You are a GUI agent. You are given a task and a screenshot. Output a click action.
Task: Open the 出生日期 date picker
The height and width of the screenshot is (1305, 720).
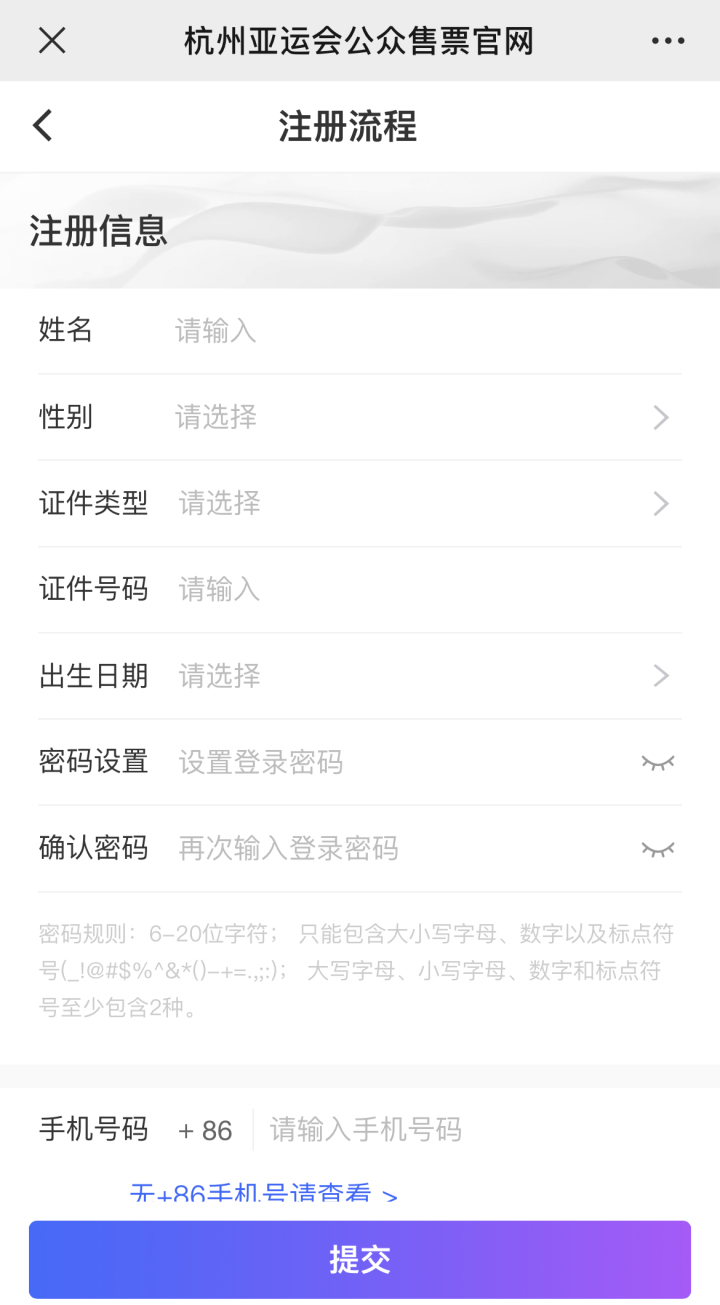(420, 676)
